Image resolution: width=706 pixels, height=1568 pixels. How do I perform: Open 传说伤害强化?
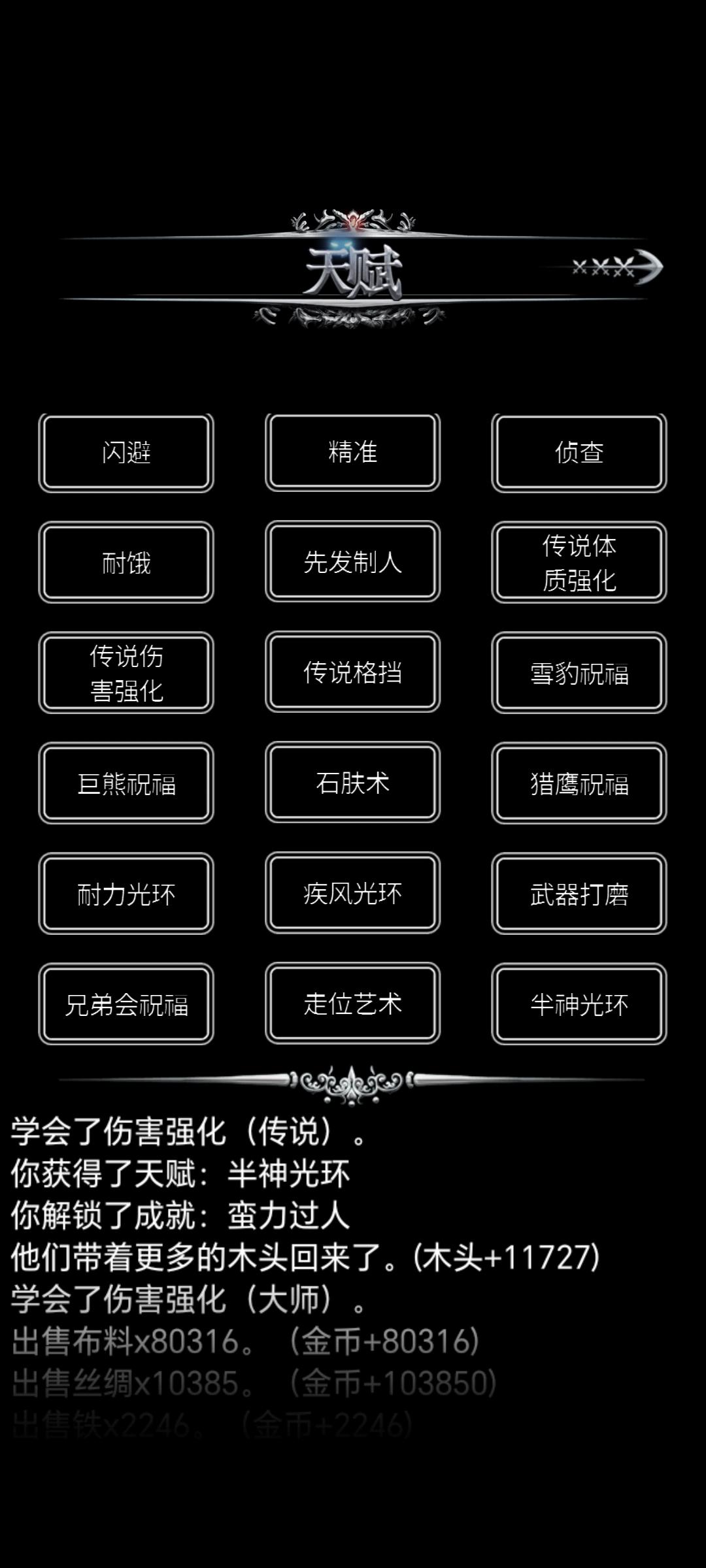tap(126, 672)
